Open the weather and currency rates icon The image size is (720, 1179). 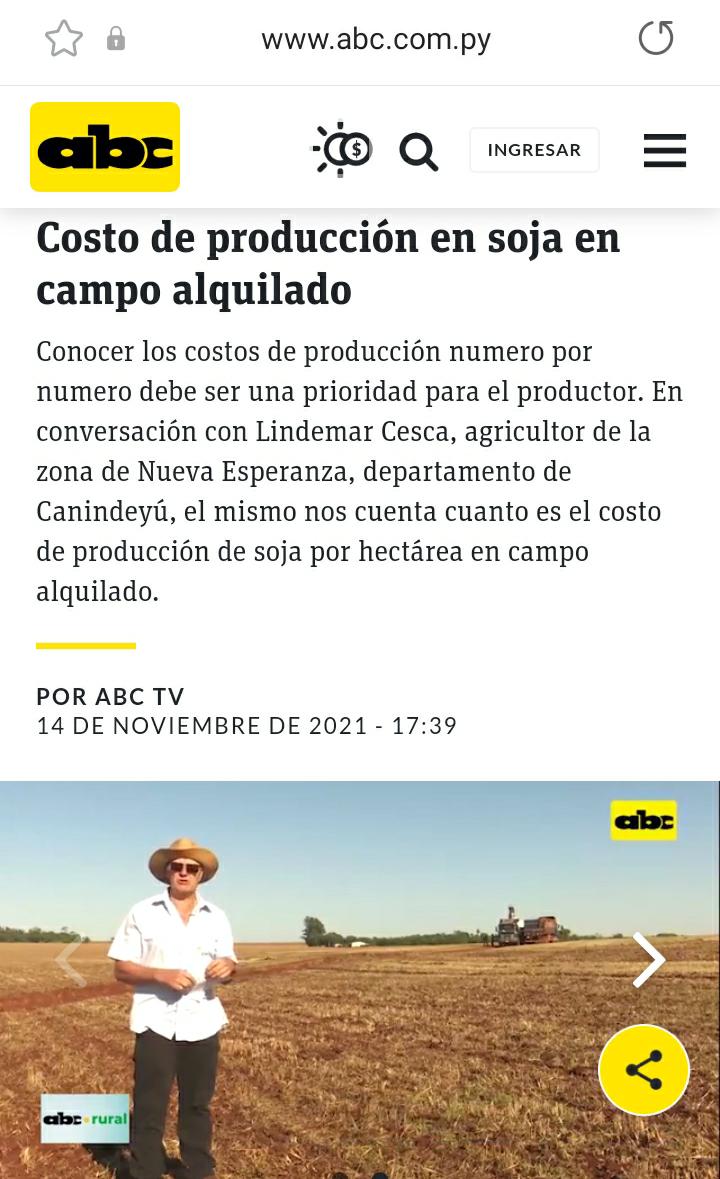point(343,150)
